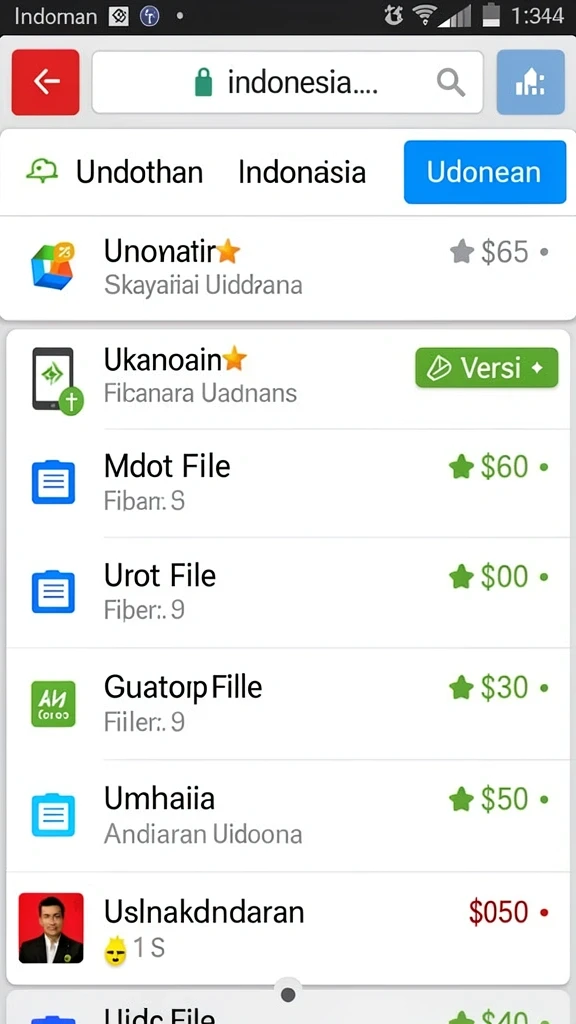The height and width of the screenshot is (1024, 576).
Task: Tap the red back arrow button
Action: [x=46, y=82]
